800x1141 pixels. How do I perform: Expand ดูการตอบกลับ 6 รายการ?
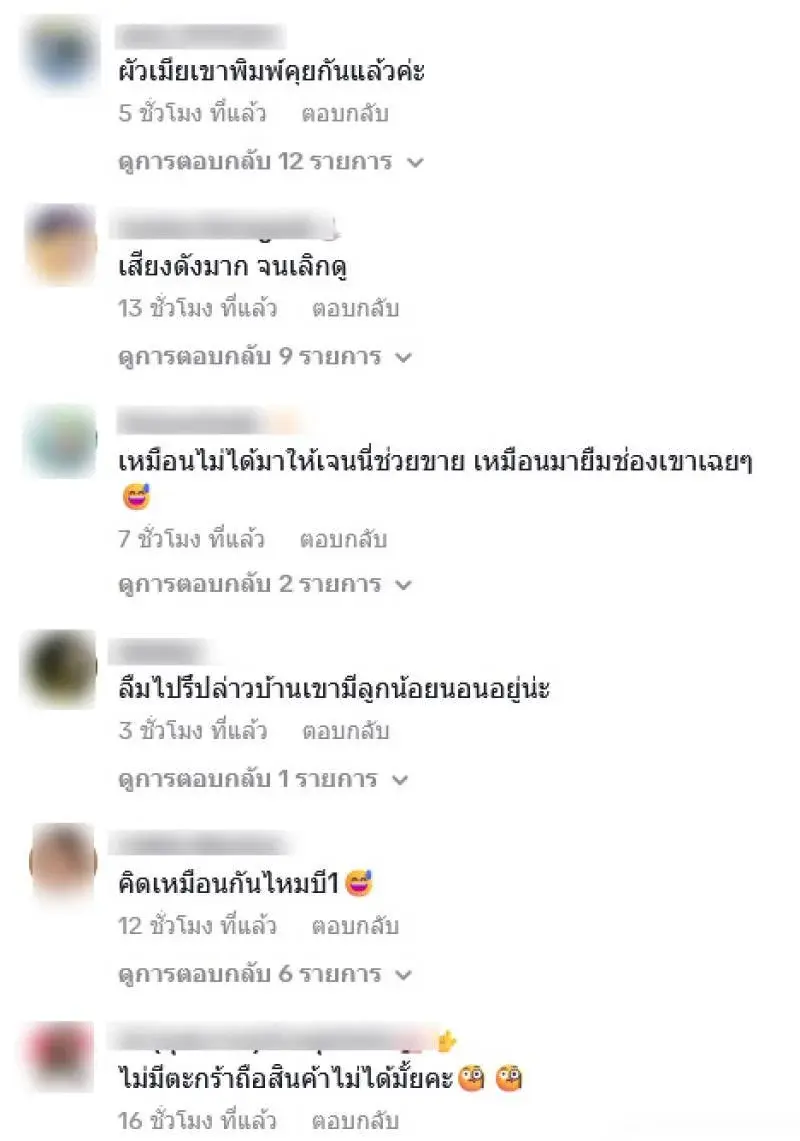[x=264, y=974]
